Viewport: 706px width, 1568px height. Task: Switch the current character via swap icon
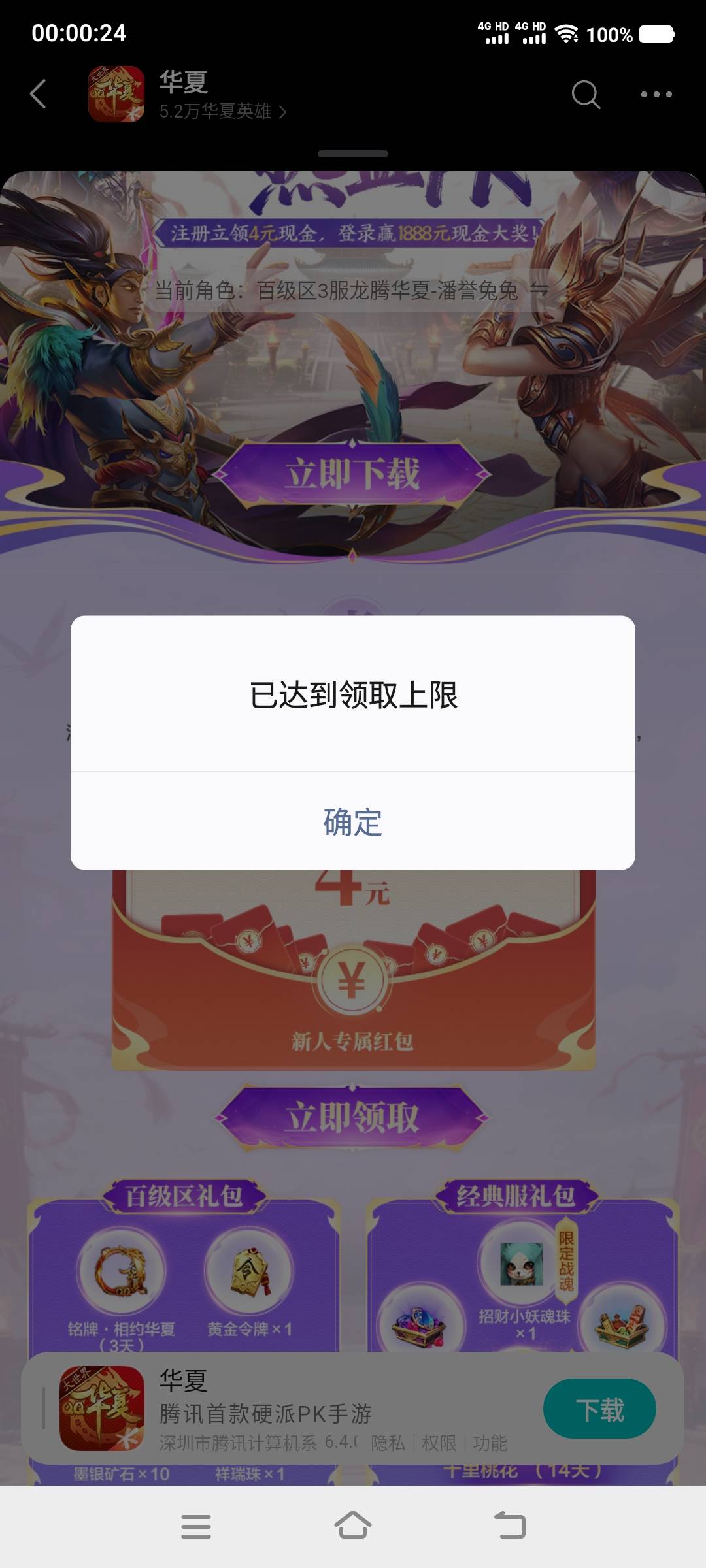point(539,289)
